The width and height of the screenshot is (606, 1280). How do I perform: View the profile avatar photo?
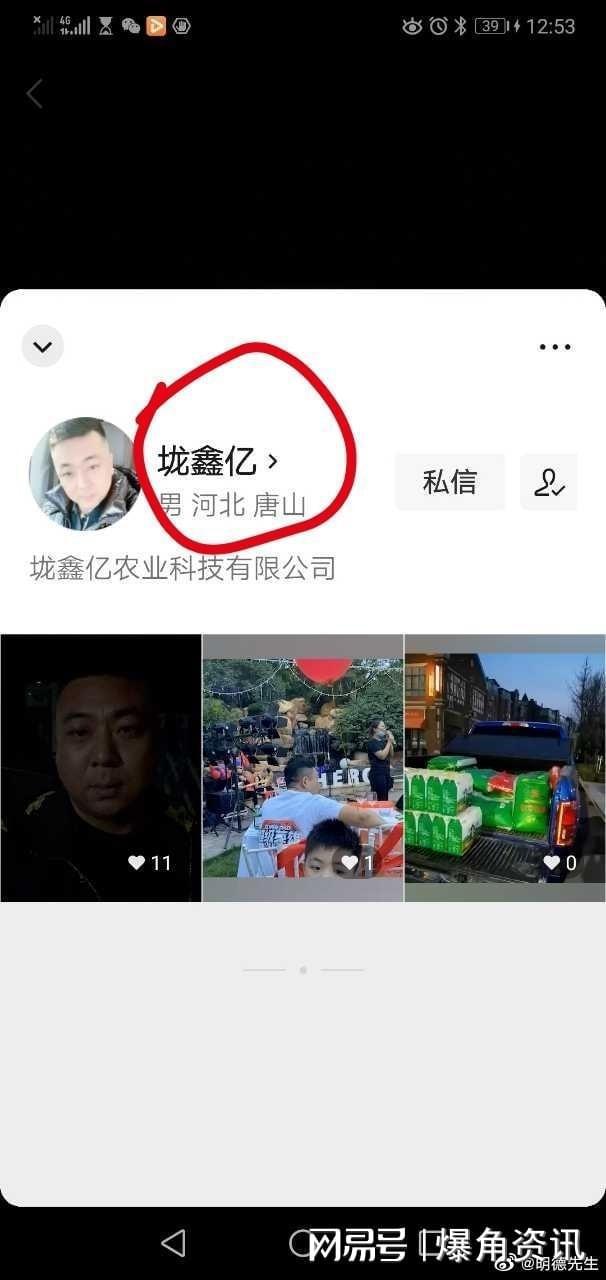tap(84, 474)
